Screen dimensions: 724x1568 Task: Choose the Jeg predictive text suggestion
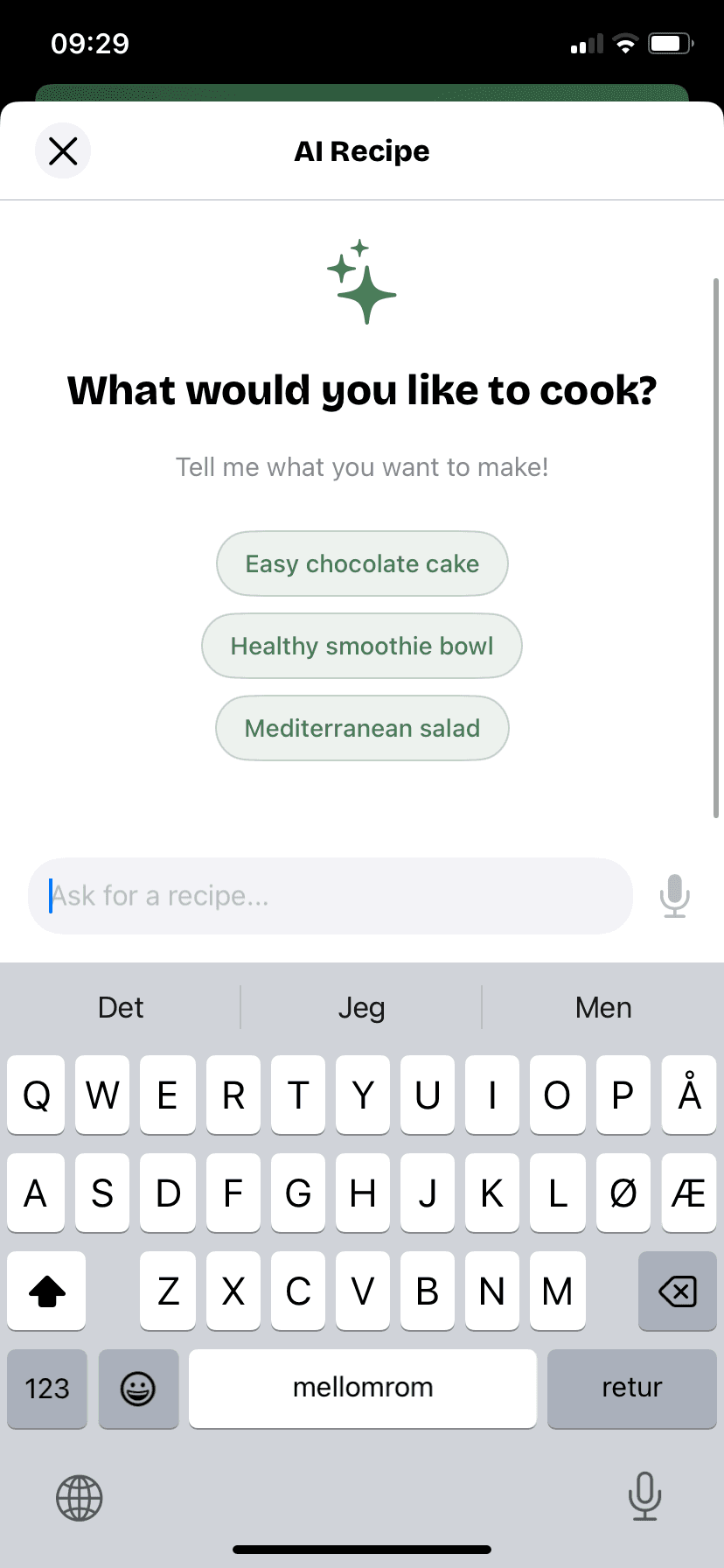(361, 1007)
